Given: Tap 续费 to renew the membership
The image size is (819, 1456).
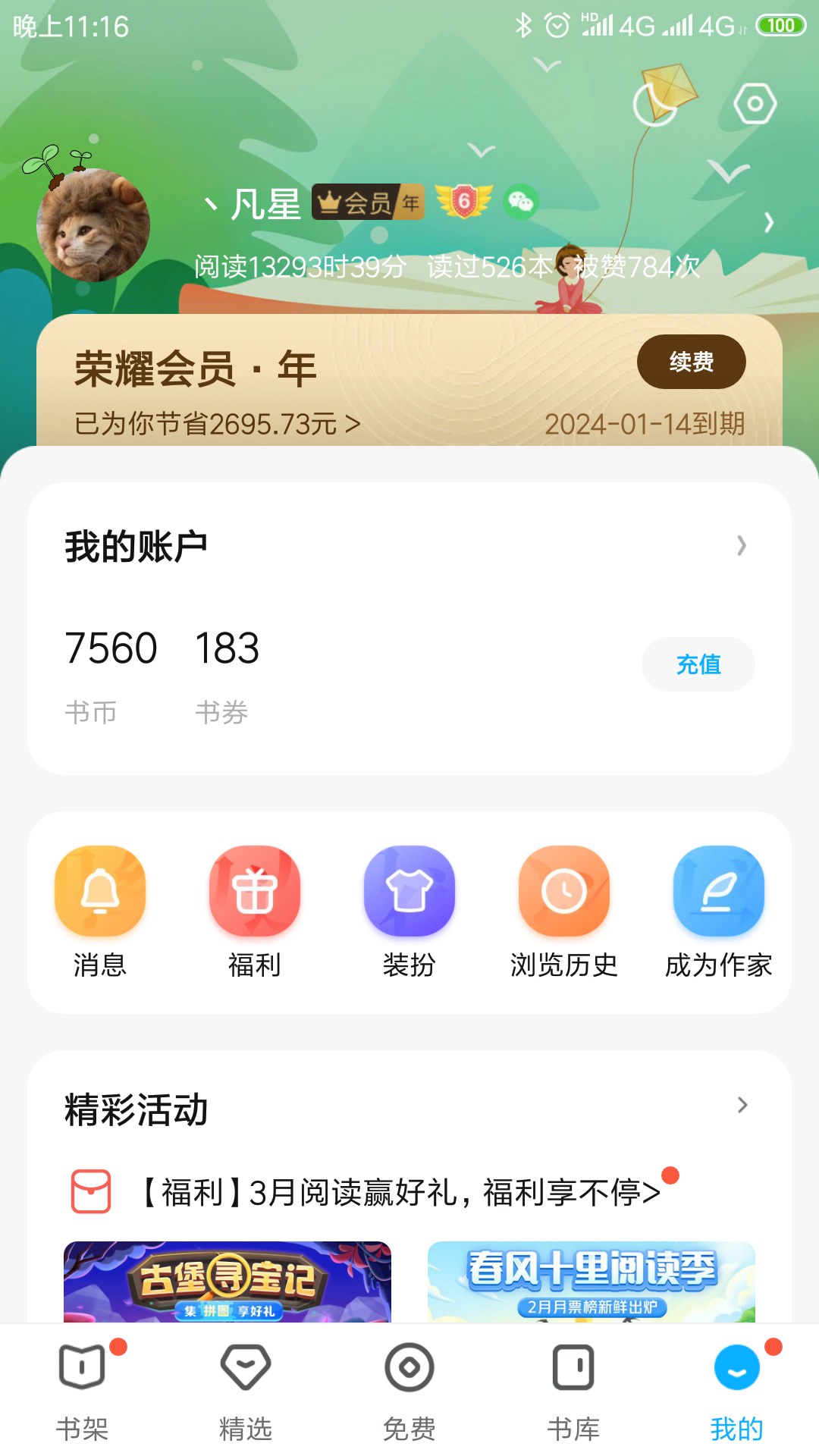Looking at the screenshot, I should 691,362.
